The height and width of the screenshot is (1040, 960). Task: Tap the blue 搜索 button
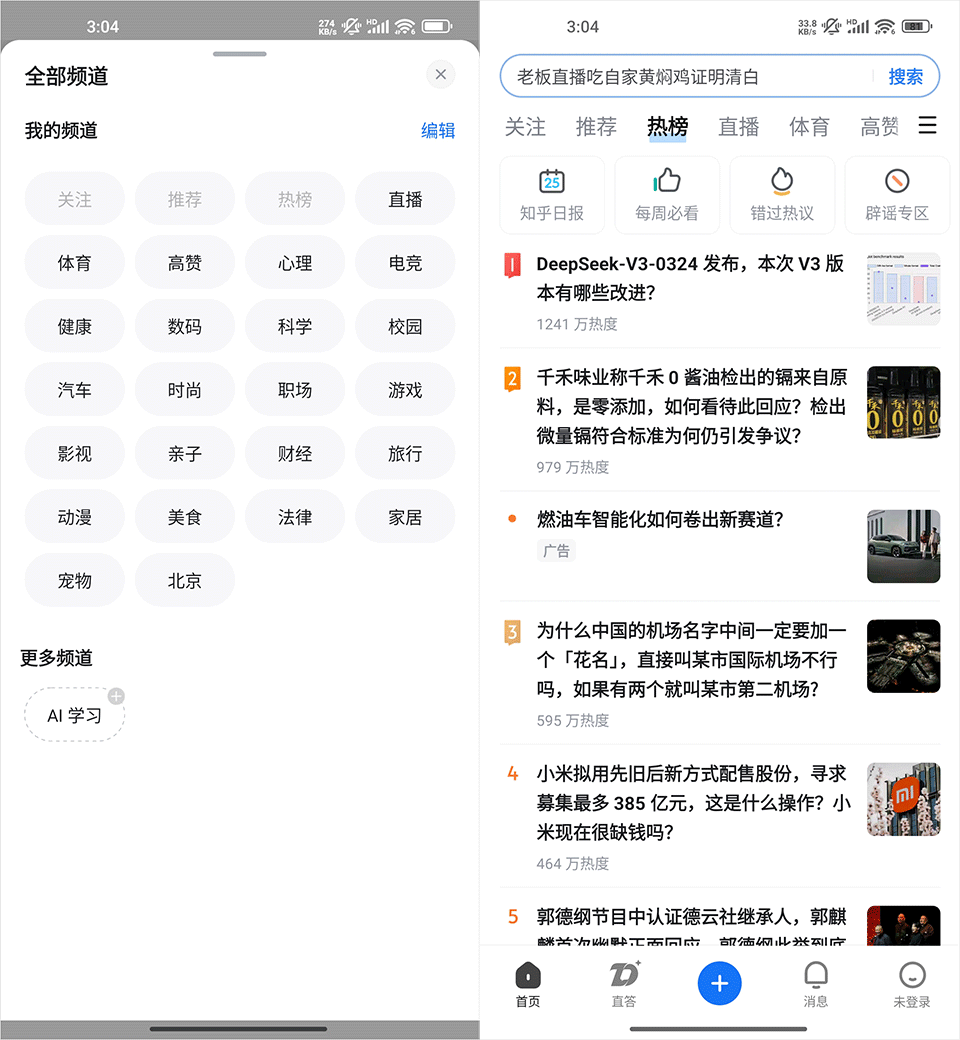pyautogui.click(x=905, y=77)
